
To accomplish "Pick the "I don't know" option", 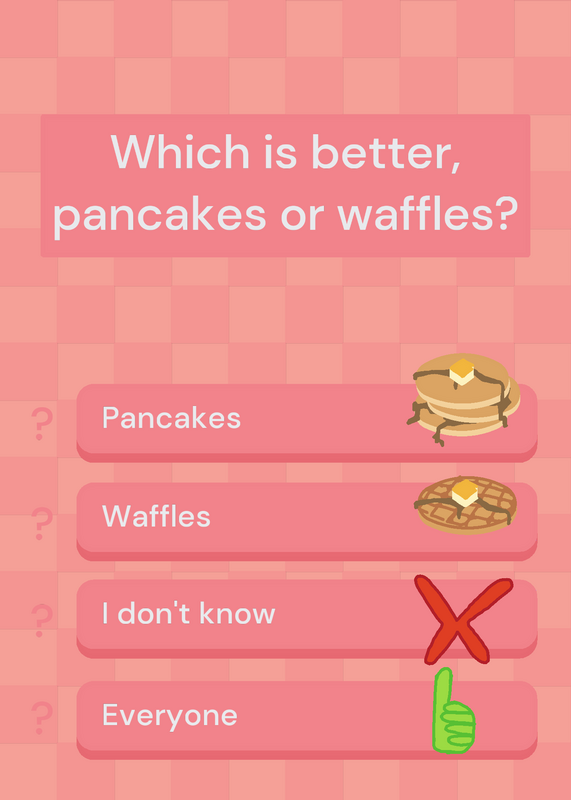I will click(307, 618).
